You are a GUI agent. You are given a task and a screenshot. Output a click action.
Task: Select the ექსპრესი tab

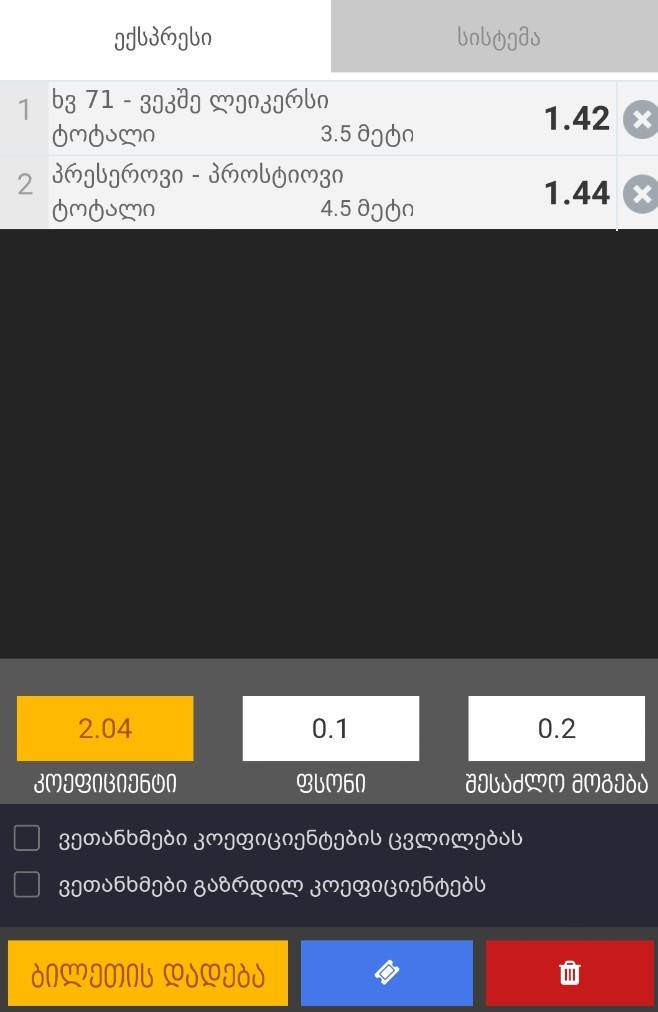coord(164,38)
